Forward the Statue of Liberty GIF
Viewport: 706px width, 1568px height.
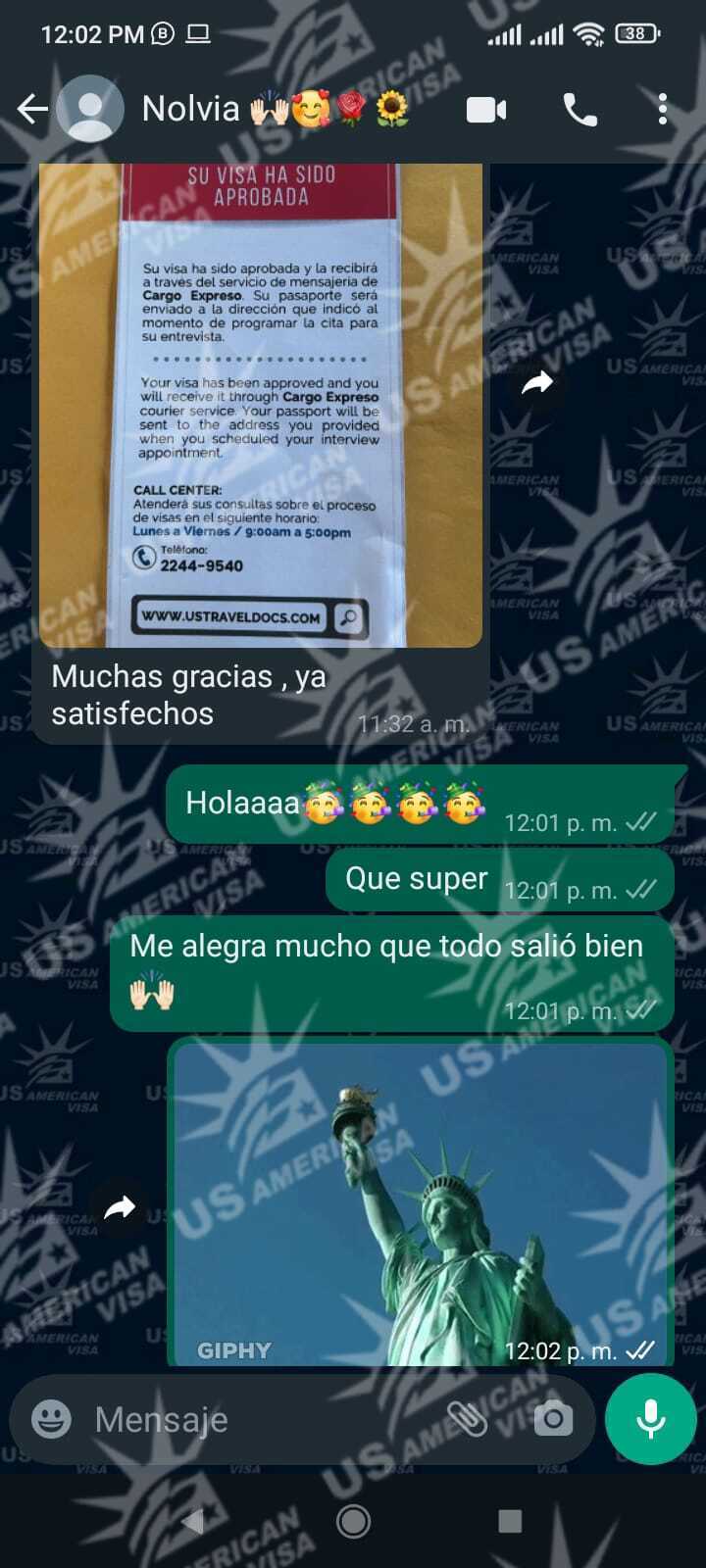click(x=120, y=1207)
